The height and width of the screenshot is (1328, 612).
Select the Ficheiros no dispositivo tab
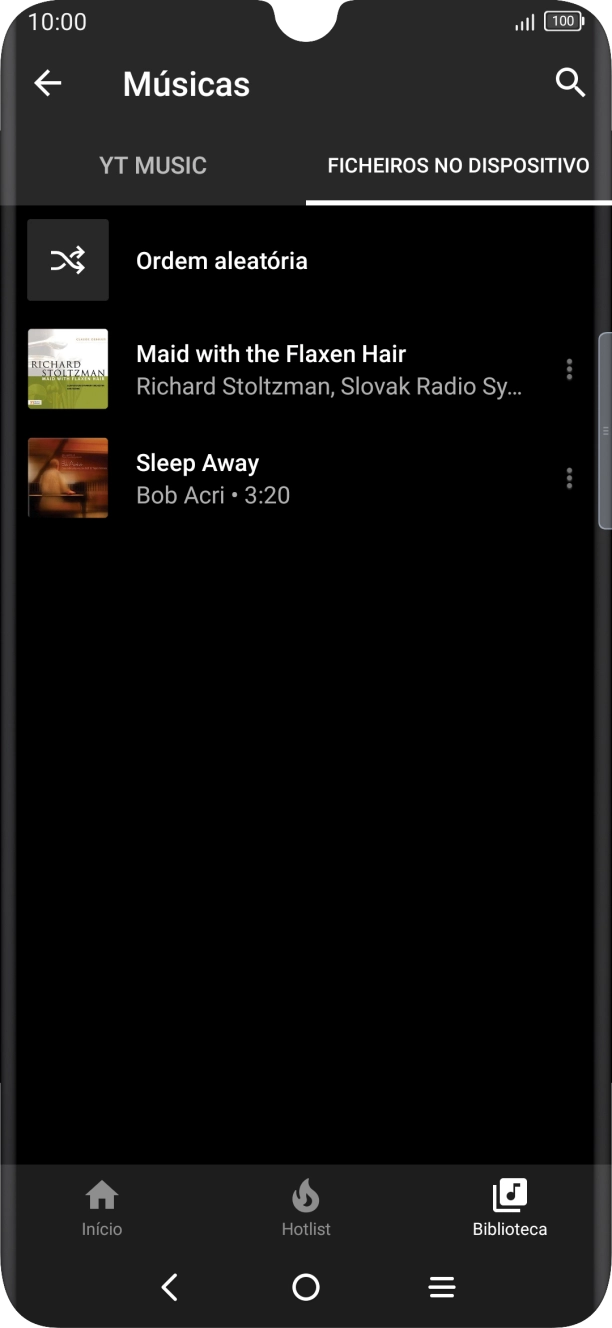point(458,166)
